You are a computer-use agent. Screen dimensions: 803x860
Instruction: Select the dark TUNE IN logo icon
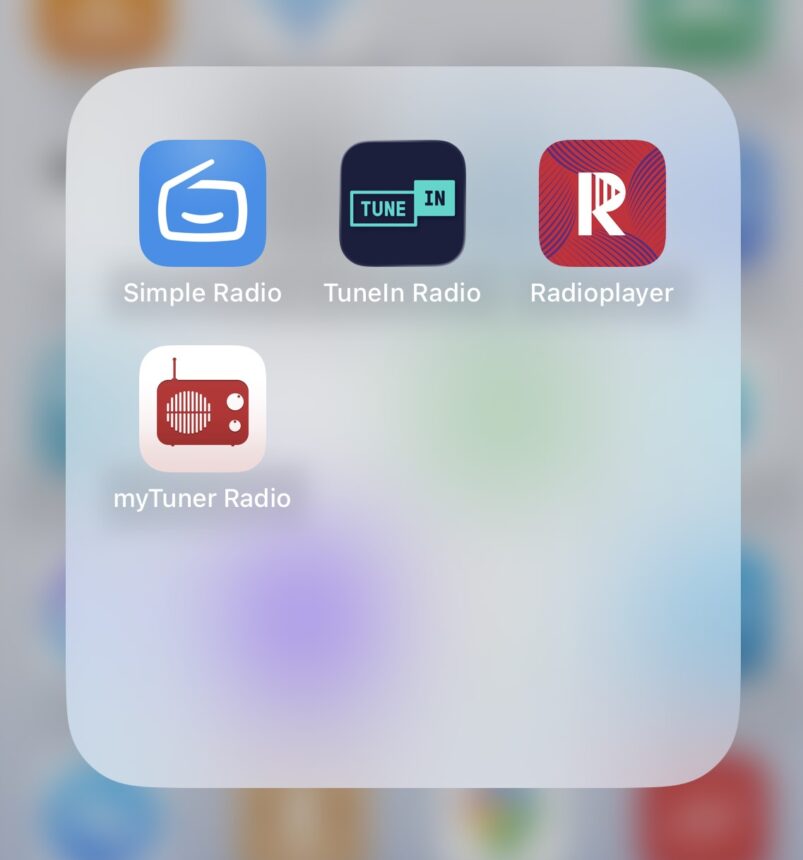pyautogui.click(x=402, y=205)
